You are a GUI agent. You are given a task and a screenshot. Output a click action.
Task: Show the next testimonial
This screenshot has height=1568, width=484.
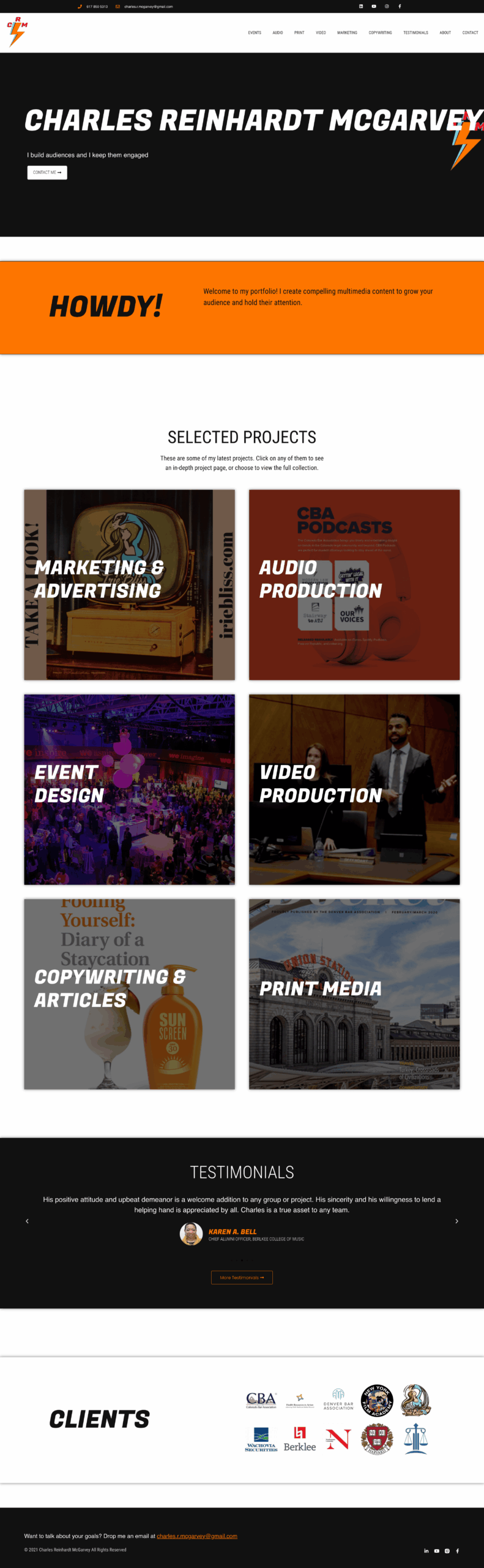click(x=456, y=1221)
